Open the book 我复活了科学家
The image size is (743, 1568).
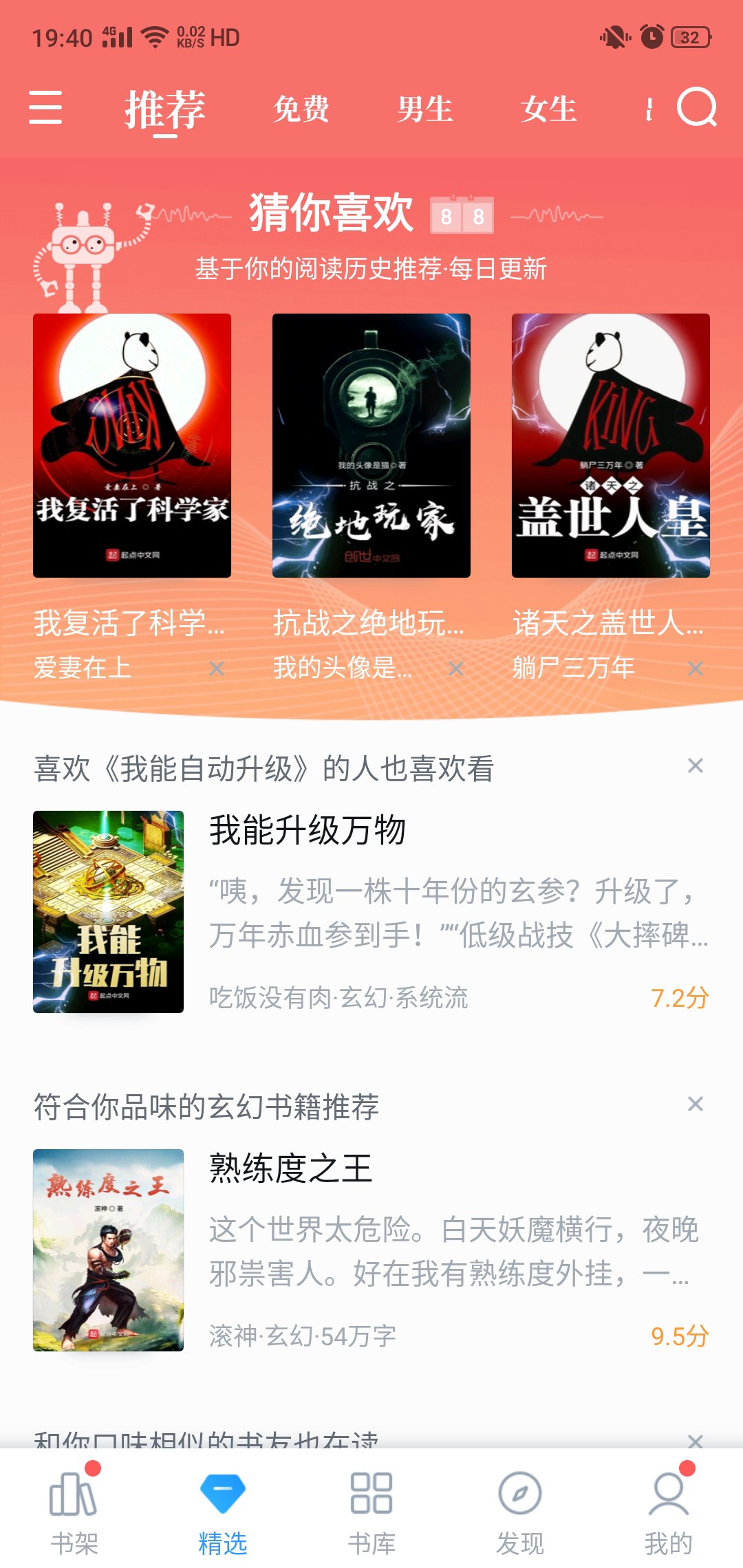click(x=132, y=446)
